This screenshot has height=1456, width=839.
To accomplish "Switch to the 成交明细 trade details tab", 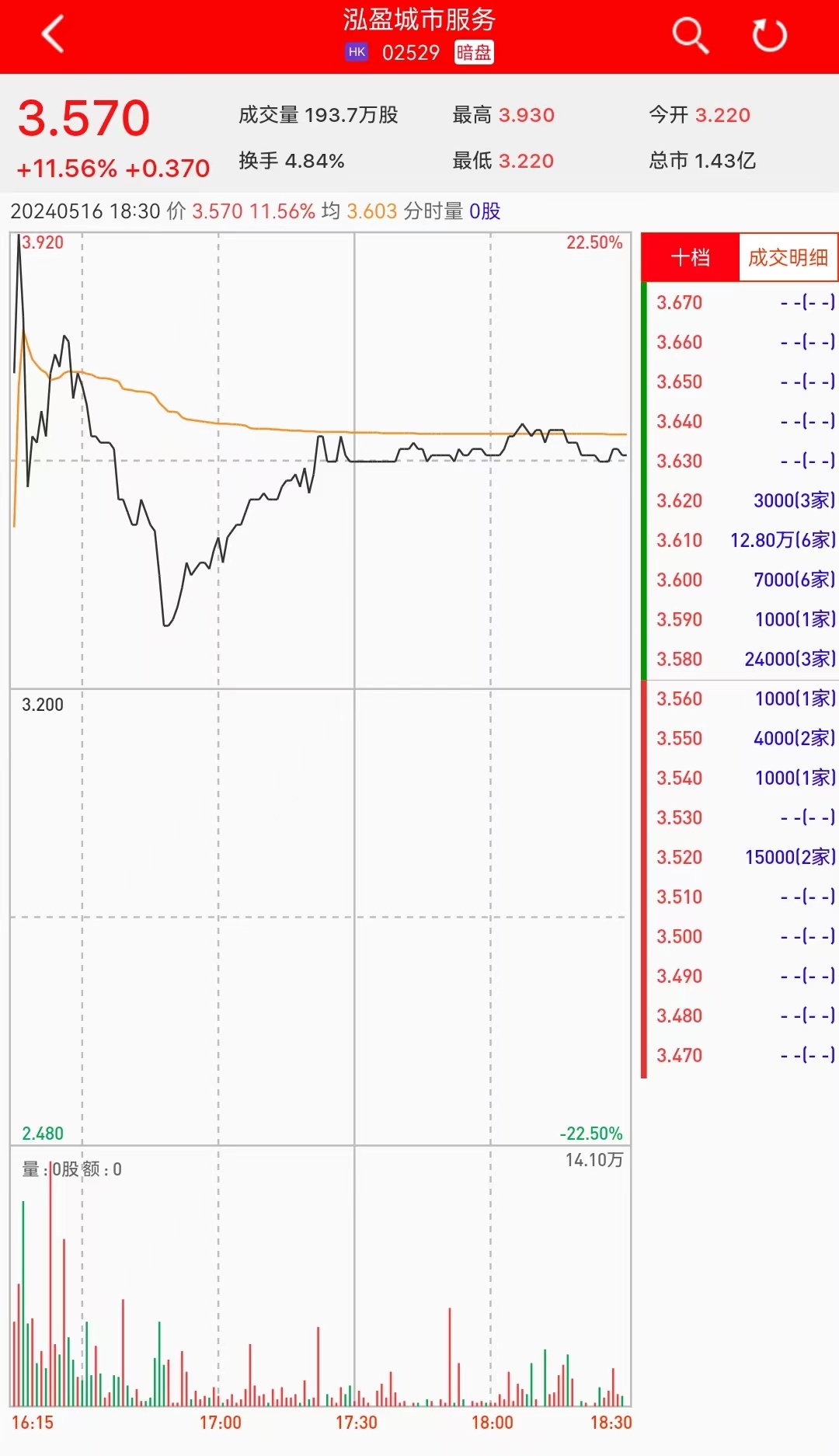I will (788, 257).
